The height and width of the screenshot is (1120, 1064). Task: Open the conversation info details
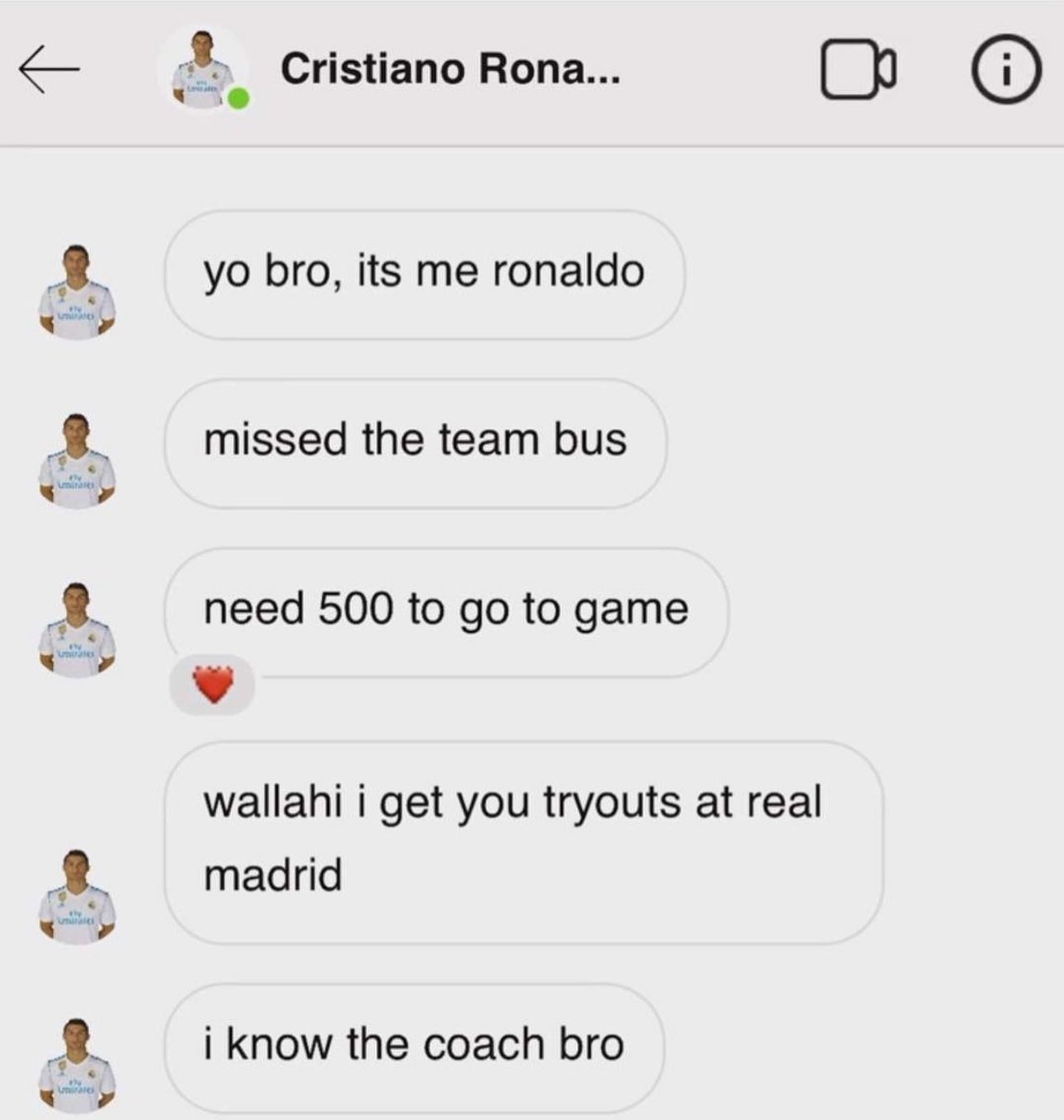click(x=1005, y=71)
